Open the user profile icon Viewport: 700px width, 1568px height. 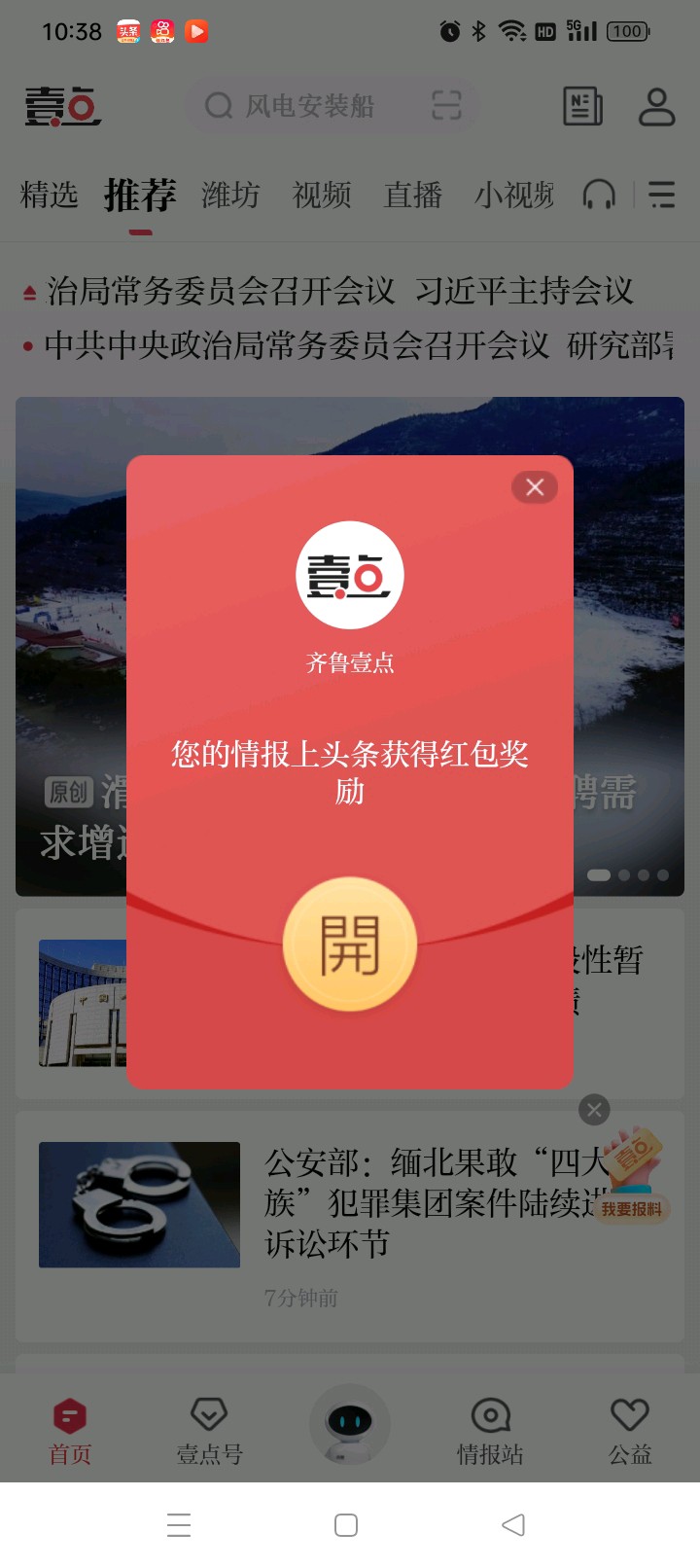656,106
